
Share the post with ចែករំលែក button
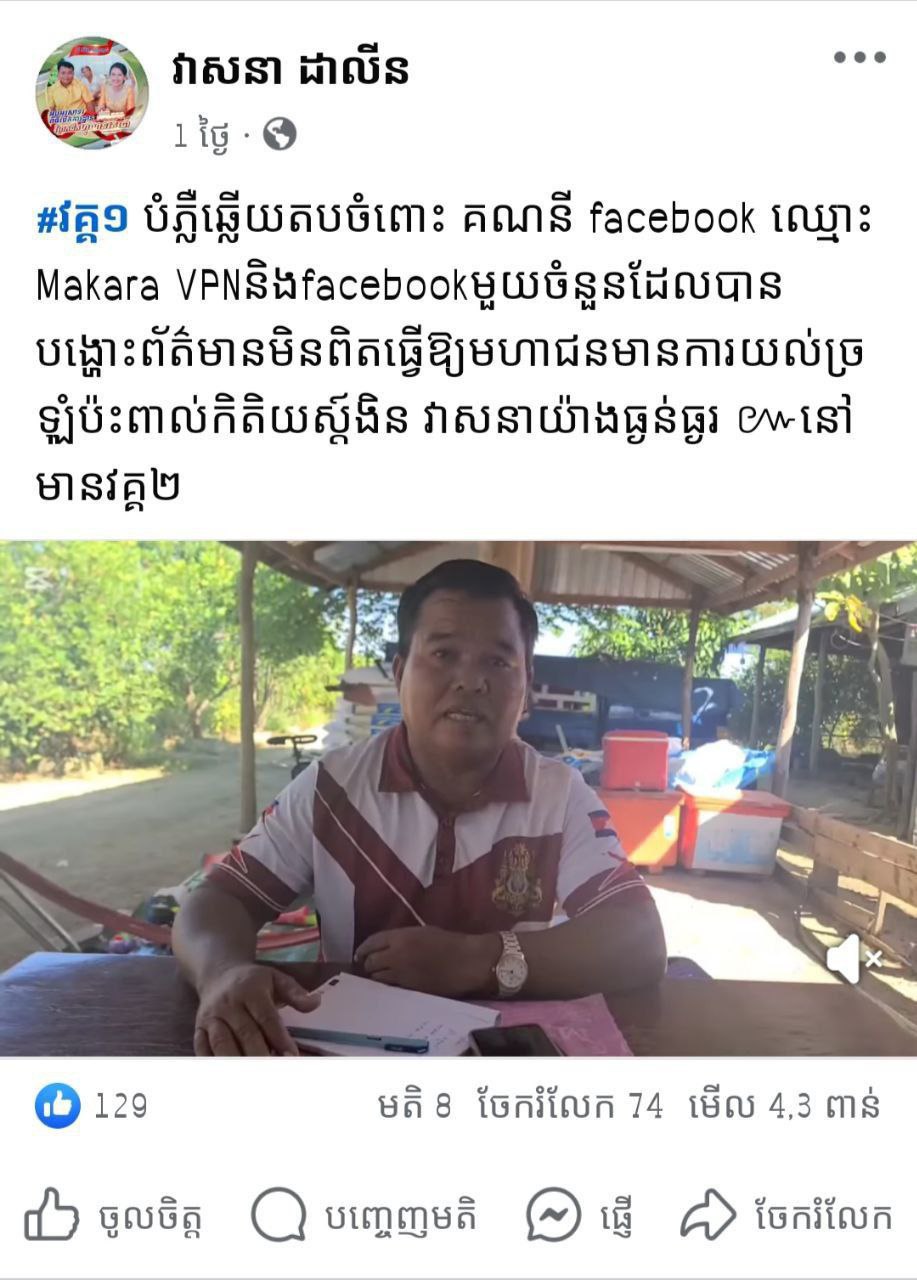787,1217
